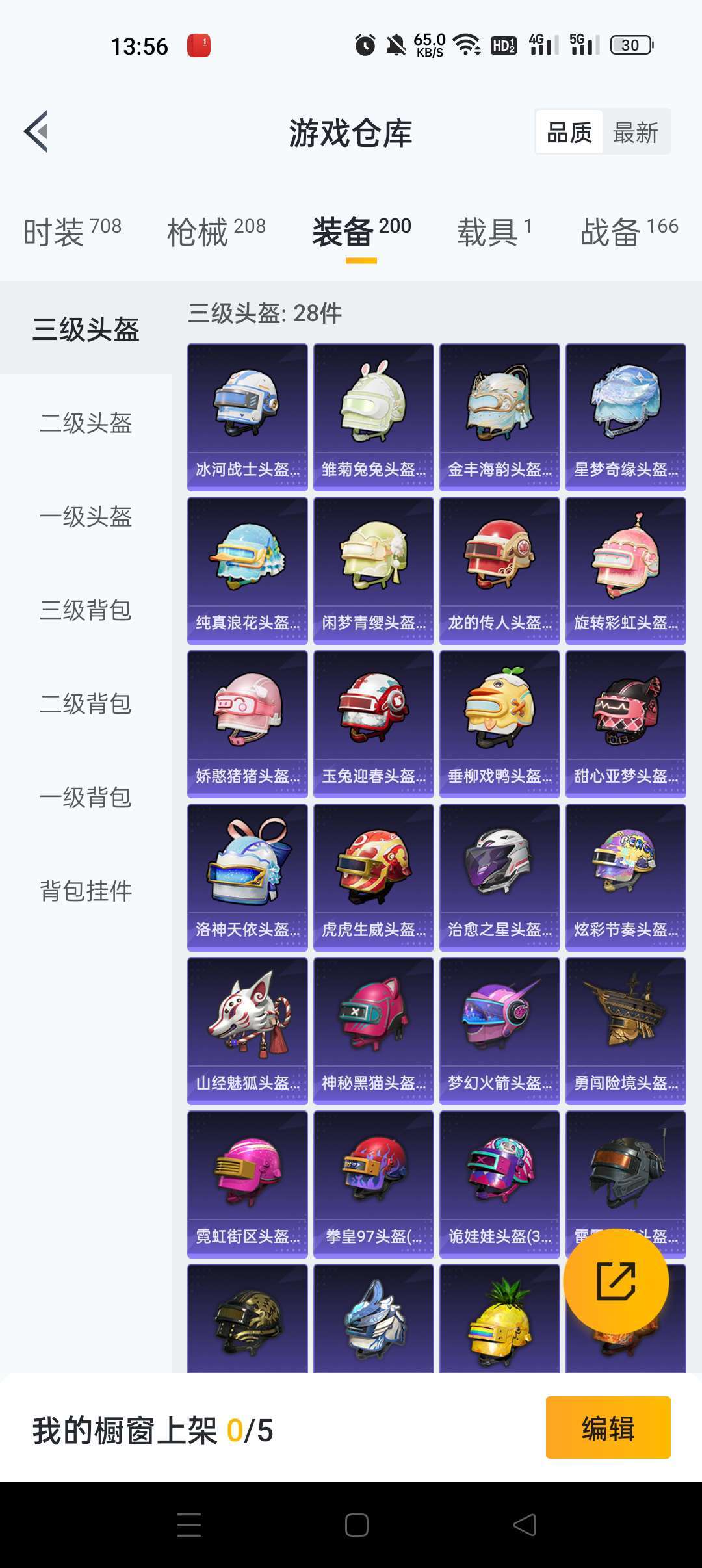This screenshot has width=702, height=1568.
Task: Open the 枪械 tab
Action: 216,231
